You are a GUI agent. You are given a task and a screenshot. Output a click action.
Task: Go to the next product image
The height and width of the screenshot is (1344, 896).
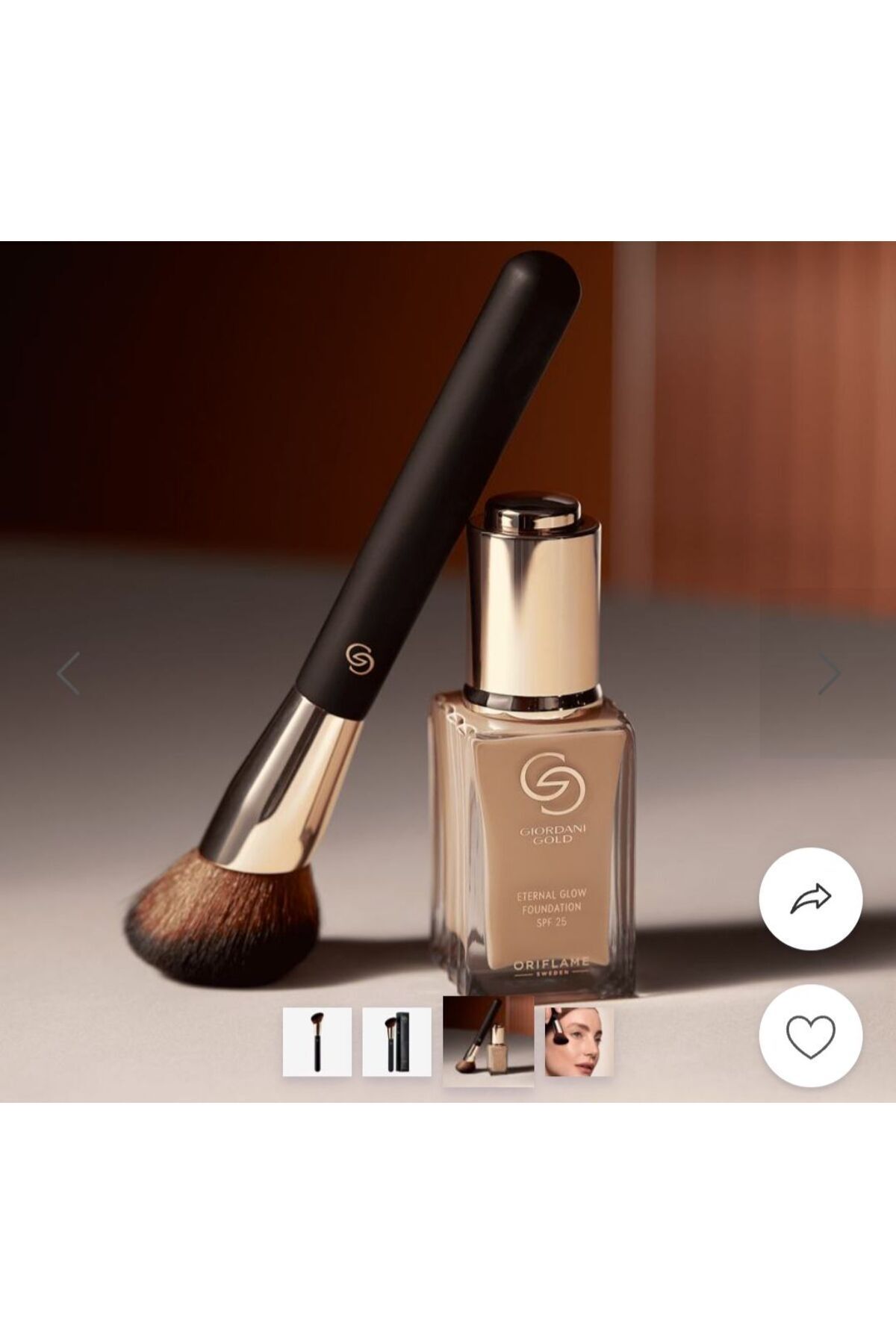(829, 673)
